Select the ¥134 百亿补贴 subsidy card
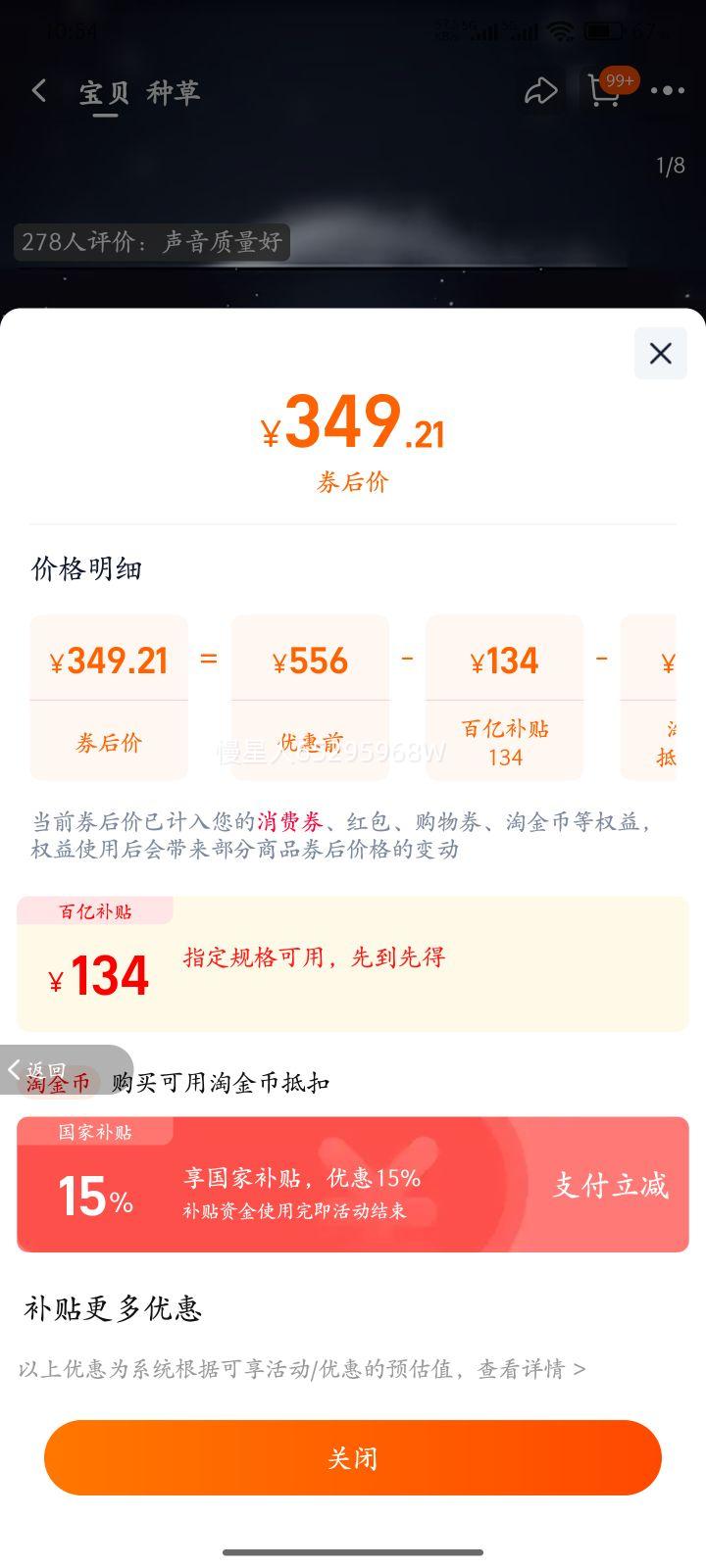The width and height of the screenshot is (706, 1568). point(503,698)
